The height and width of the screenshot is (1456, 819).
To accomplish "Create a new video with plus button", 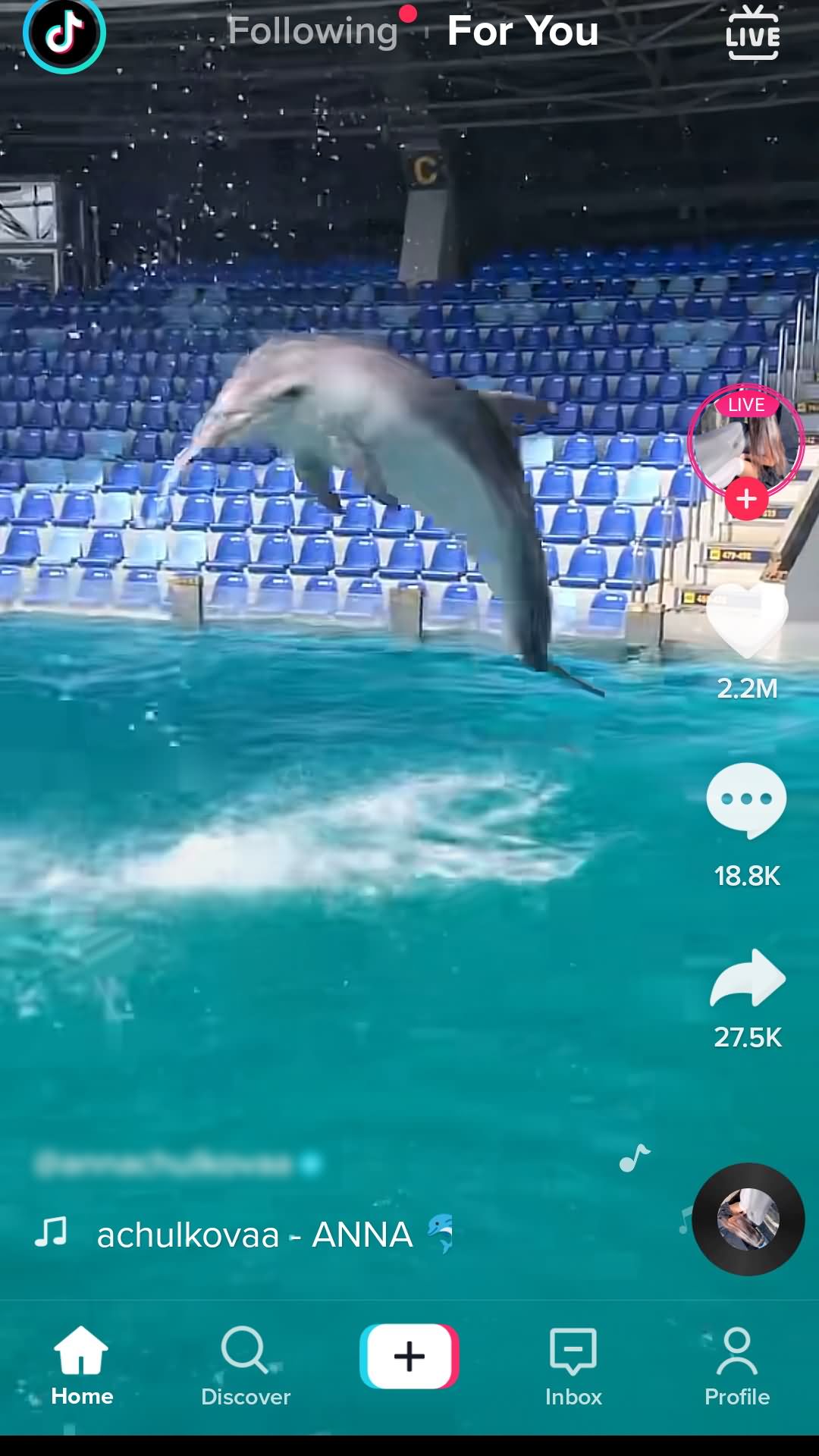I will [409, 1356].
